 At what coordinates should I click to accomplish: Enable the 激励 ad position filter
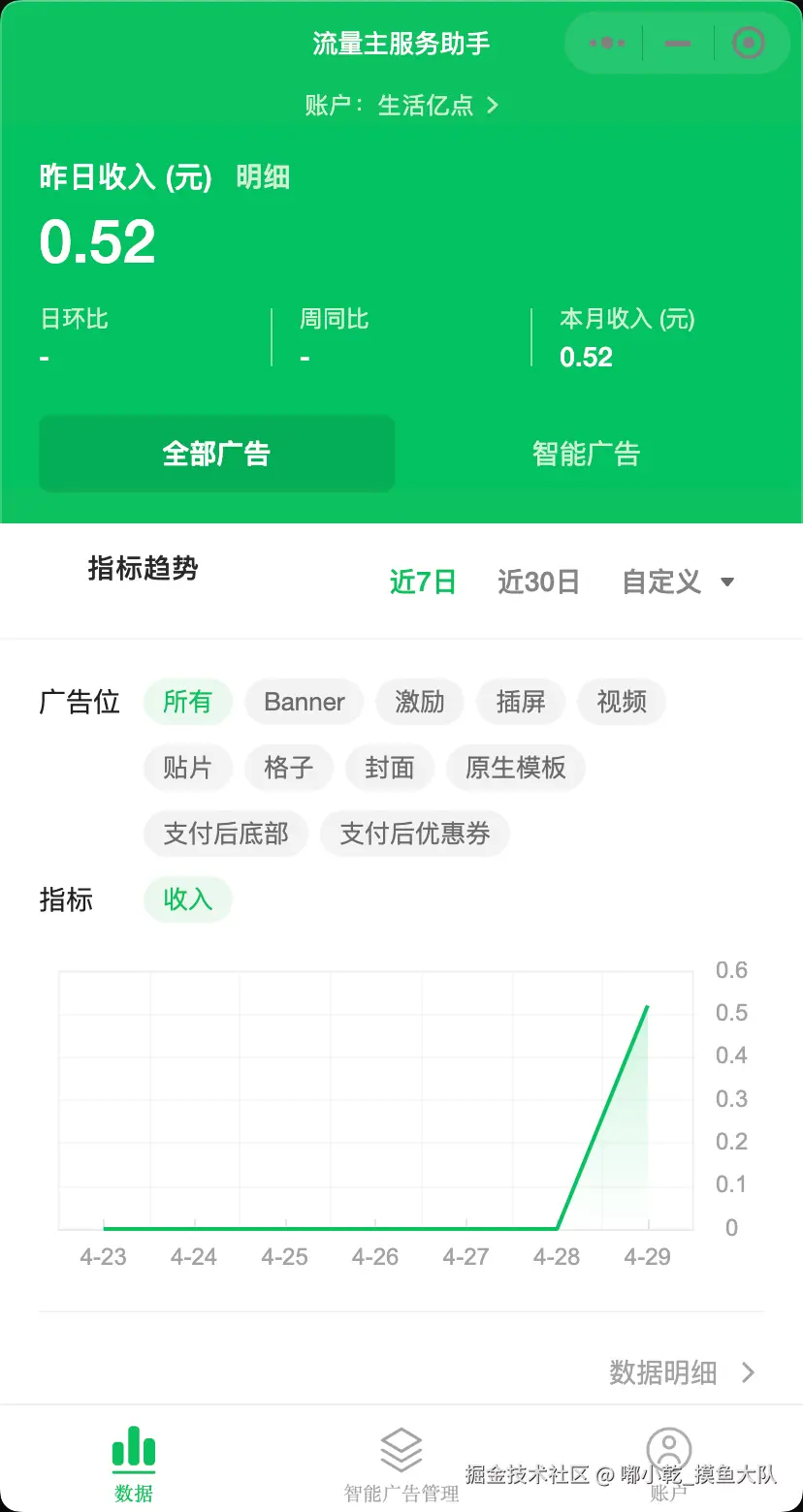[419, 702]
